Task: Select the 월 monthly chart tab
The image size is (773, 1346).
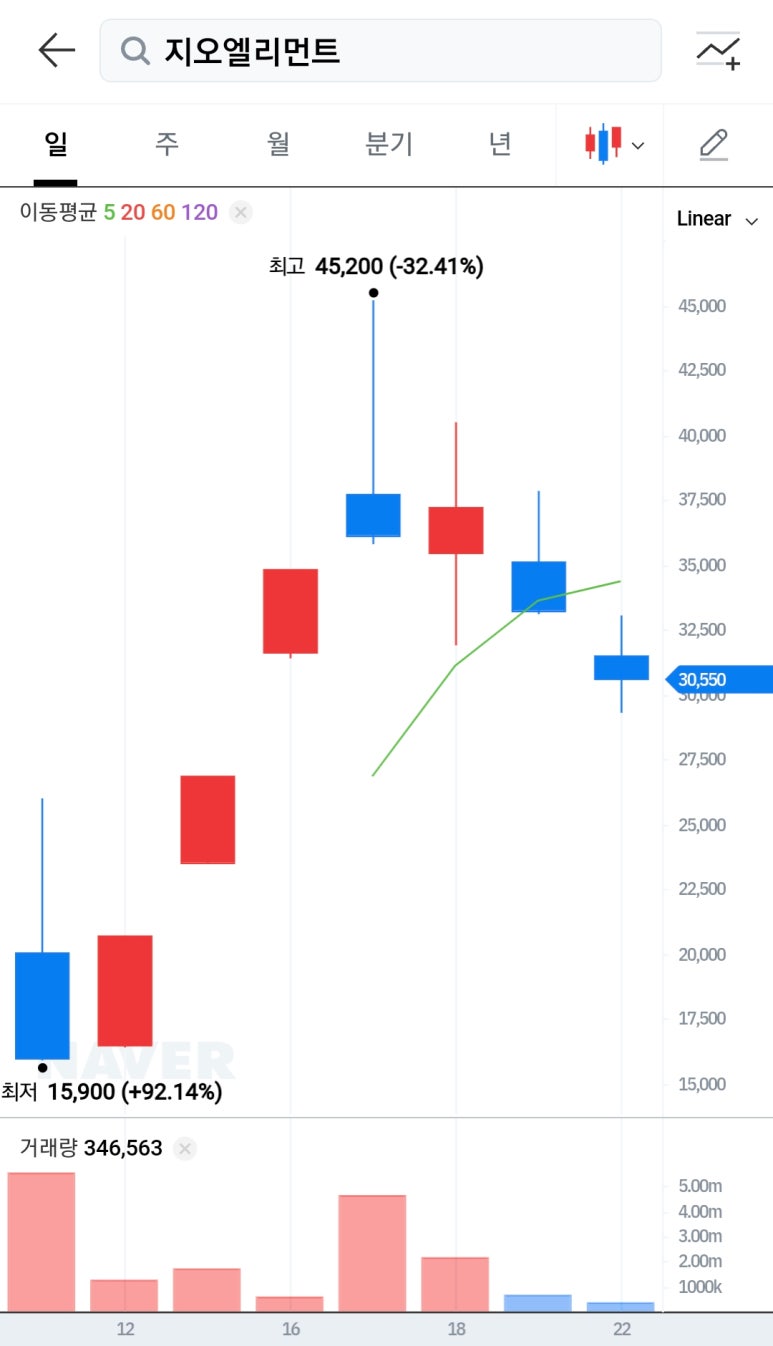Action: 278,144
